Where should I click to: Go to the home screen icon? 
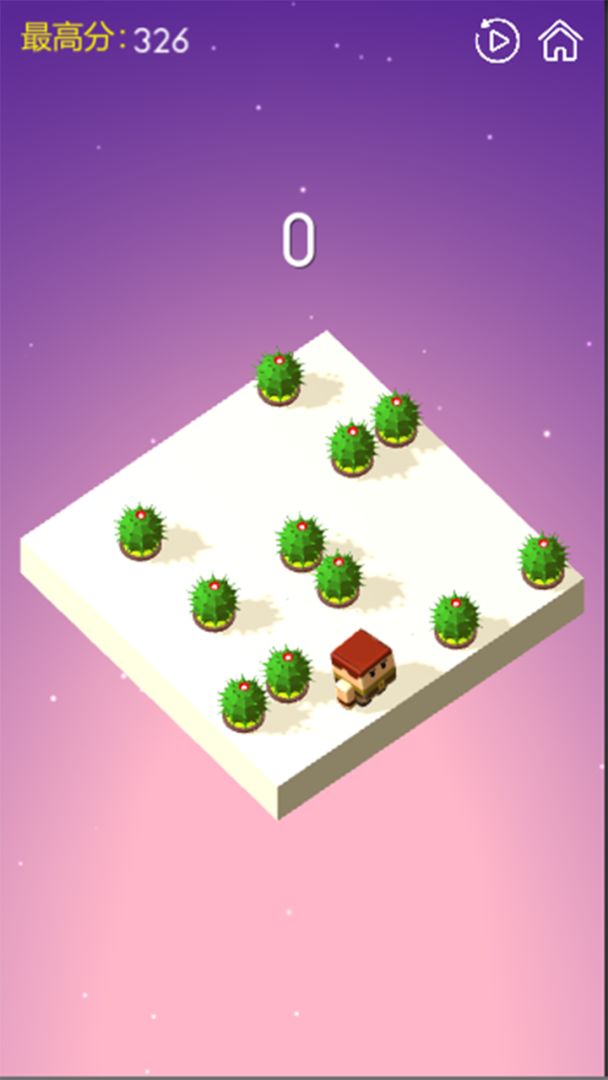(x=560, y=41)
